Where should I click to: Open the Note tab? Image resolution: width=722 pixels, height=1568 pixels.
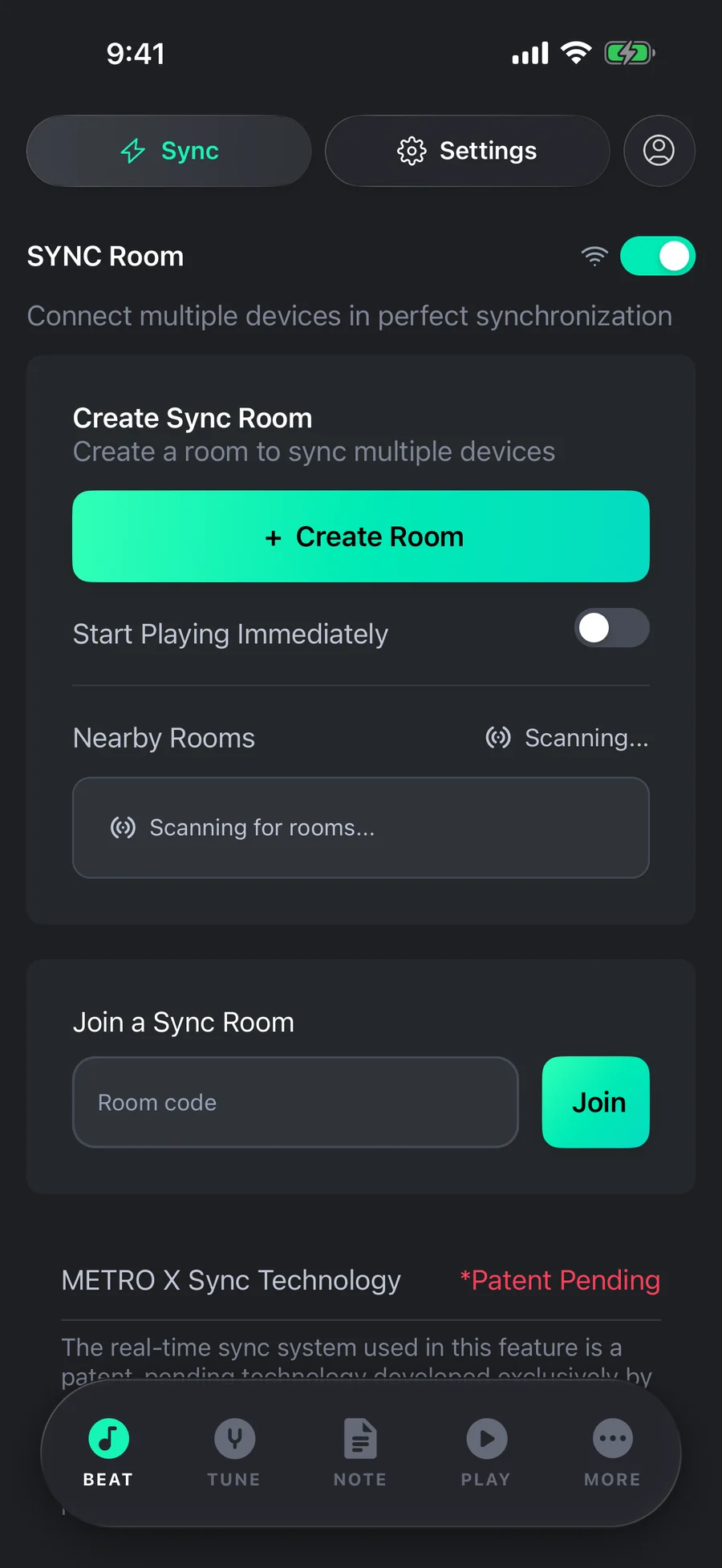coord(360,1453)
